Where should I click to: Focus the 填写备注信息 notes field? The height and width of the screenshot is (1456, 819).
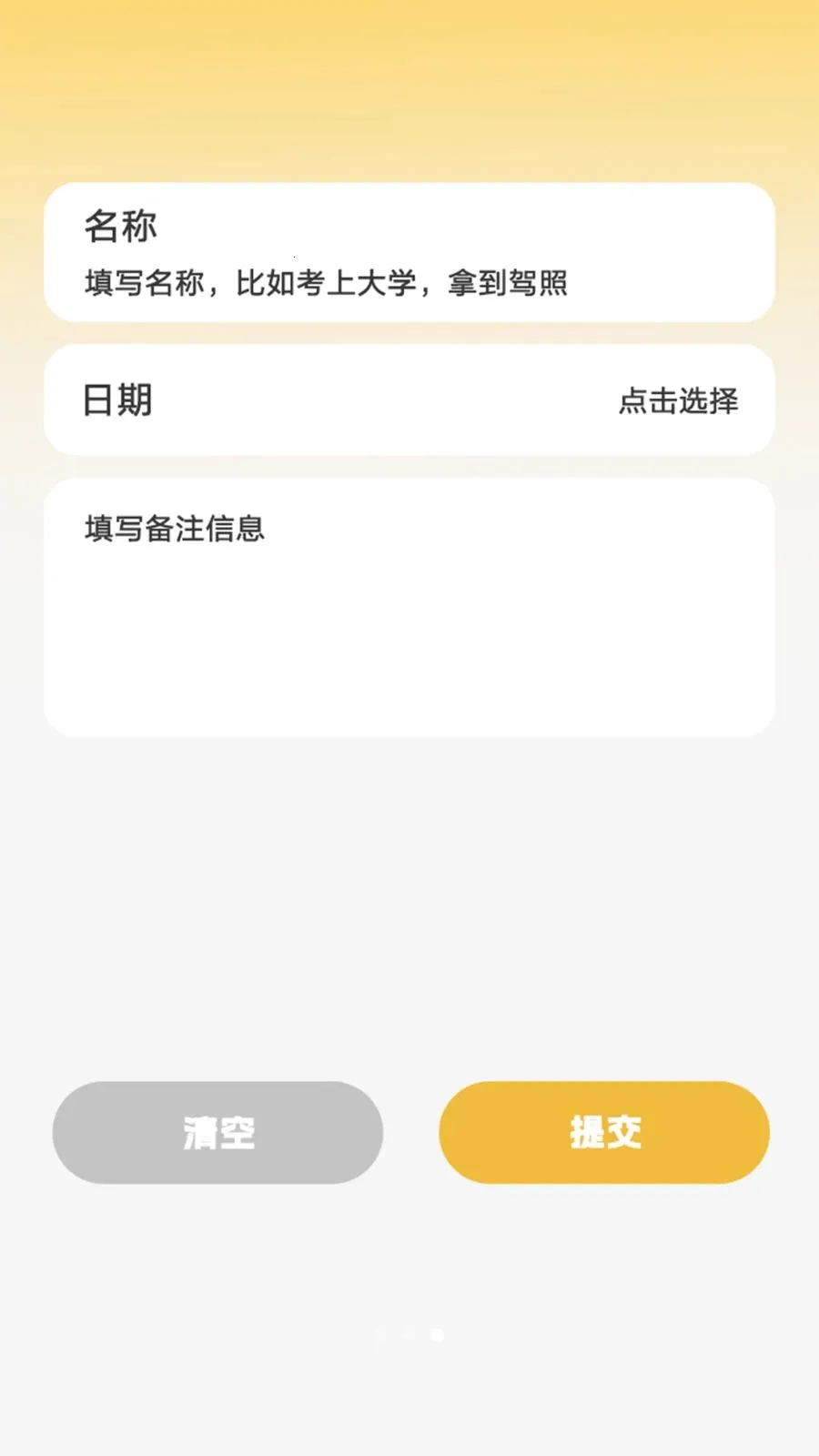(x=409, y=605)
